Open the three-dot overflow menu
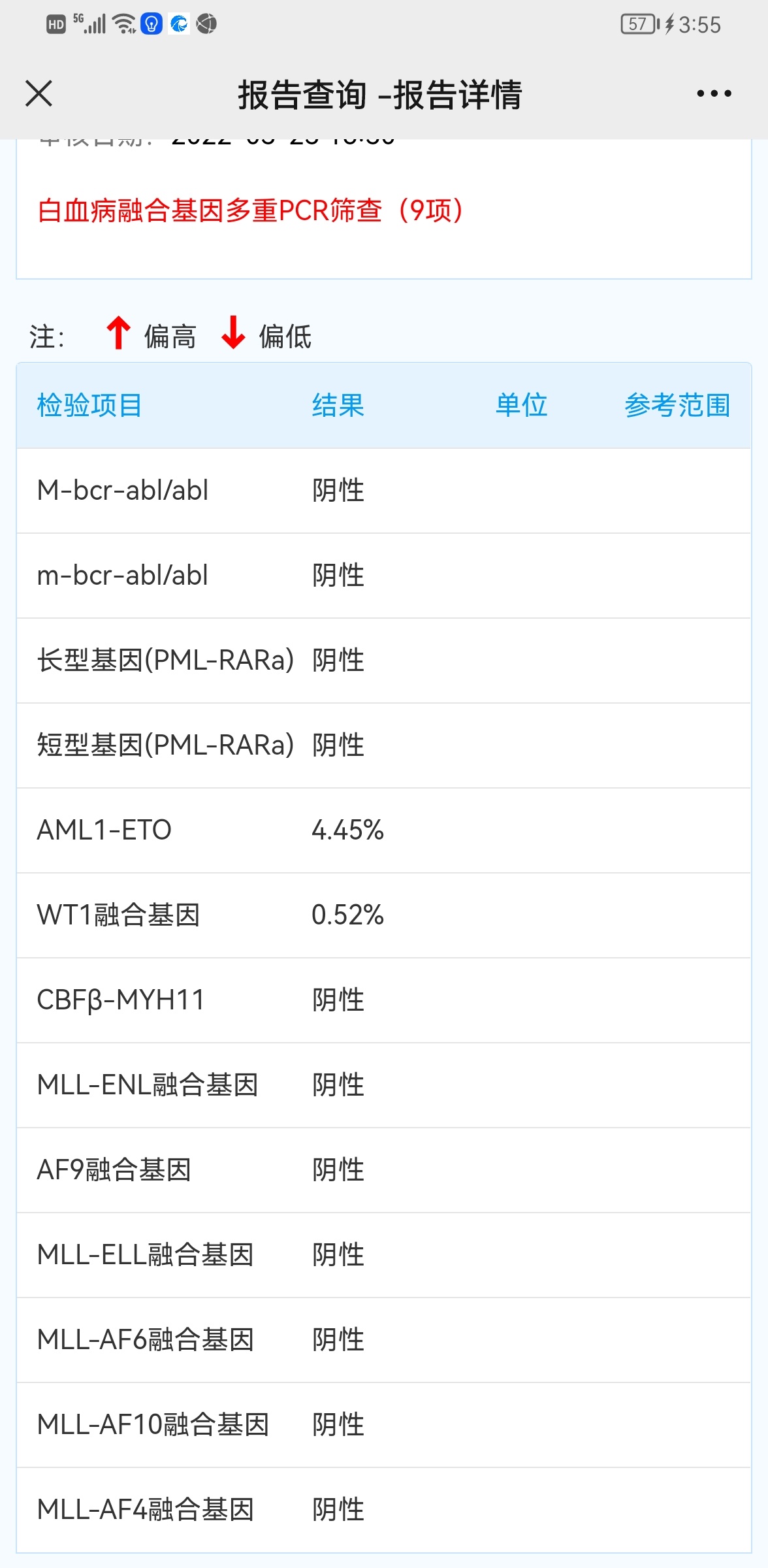Image resolution: width=768 pixels, height=1568 pixels. coord(714,93)
